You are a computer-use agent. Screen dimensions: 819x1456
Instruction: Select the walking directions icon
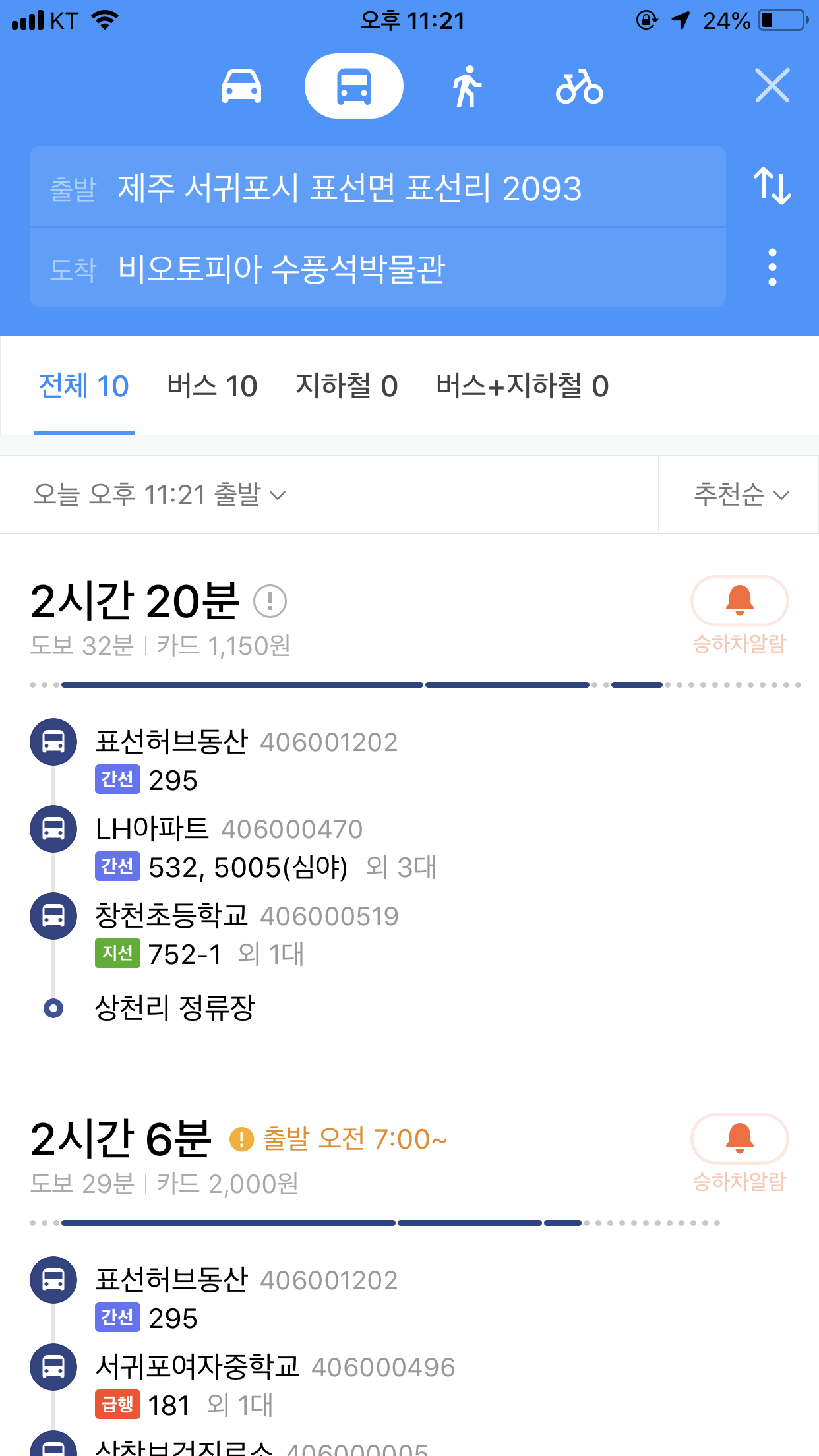click(x=467, y=86)
